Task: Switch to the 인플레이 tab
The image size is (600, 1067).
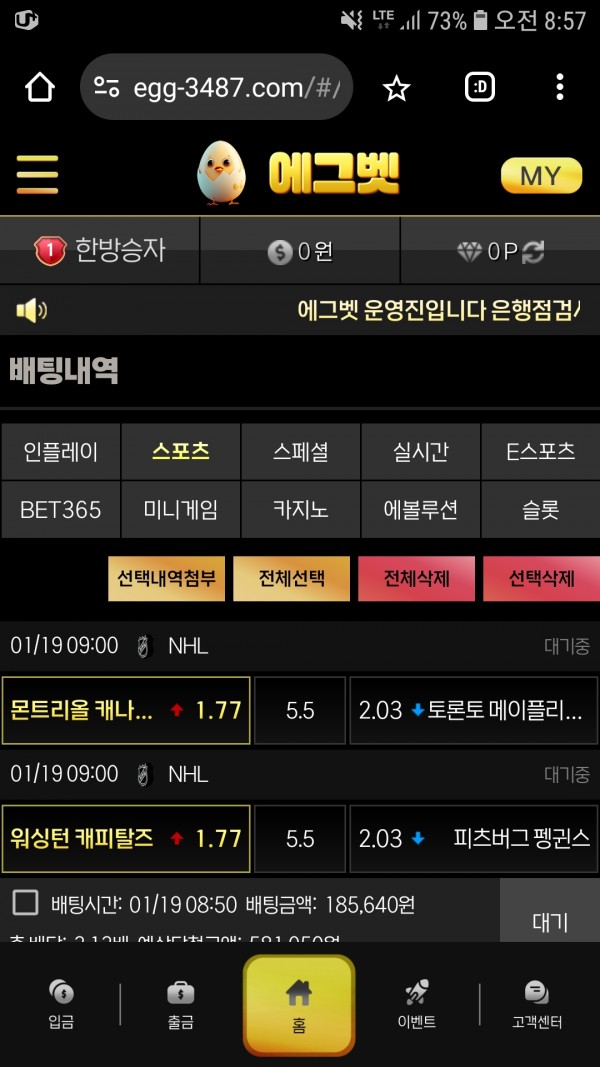Action: [61, 451]
